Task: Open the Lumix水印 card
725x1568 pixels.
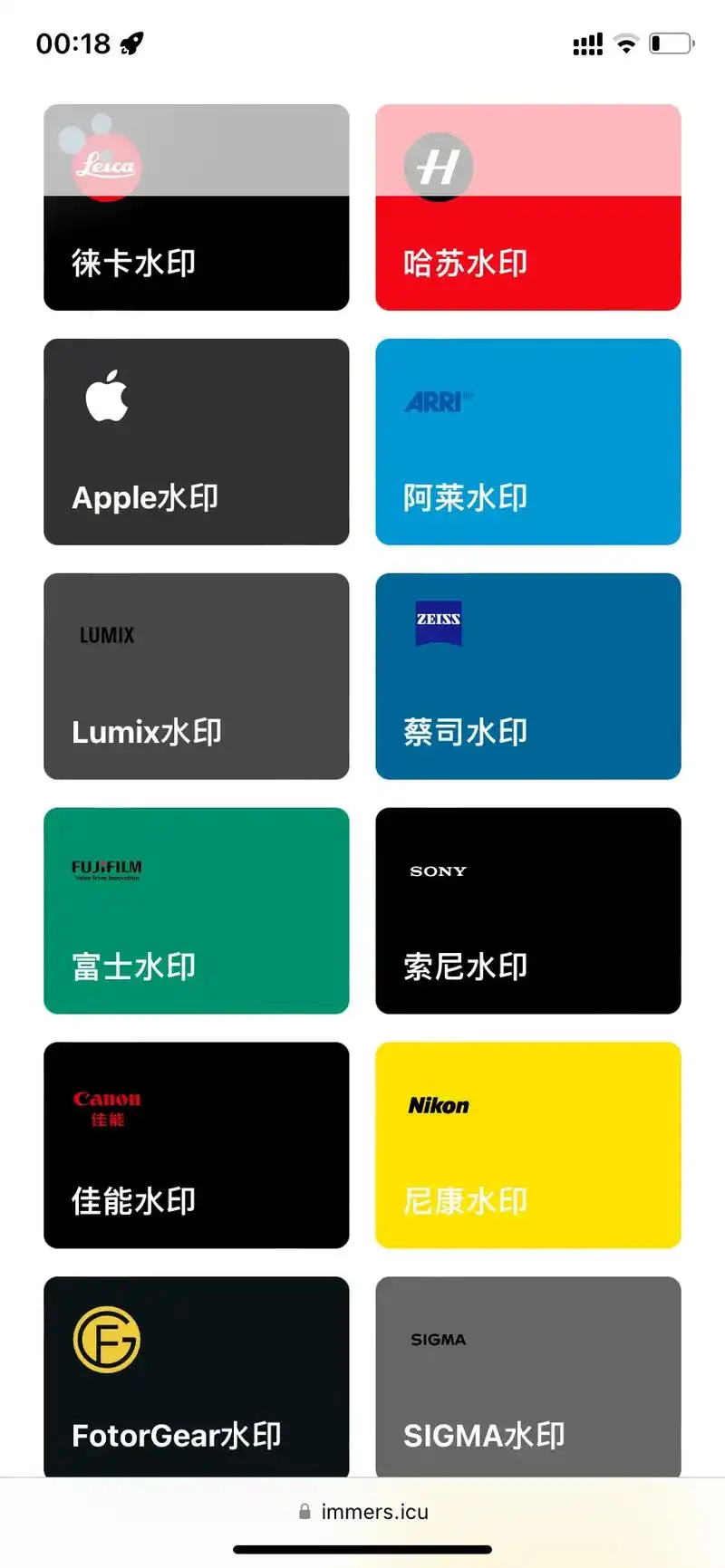Action: (196, 677)
